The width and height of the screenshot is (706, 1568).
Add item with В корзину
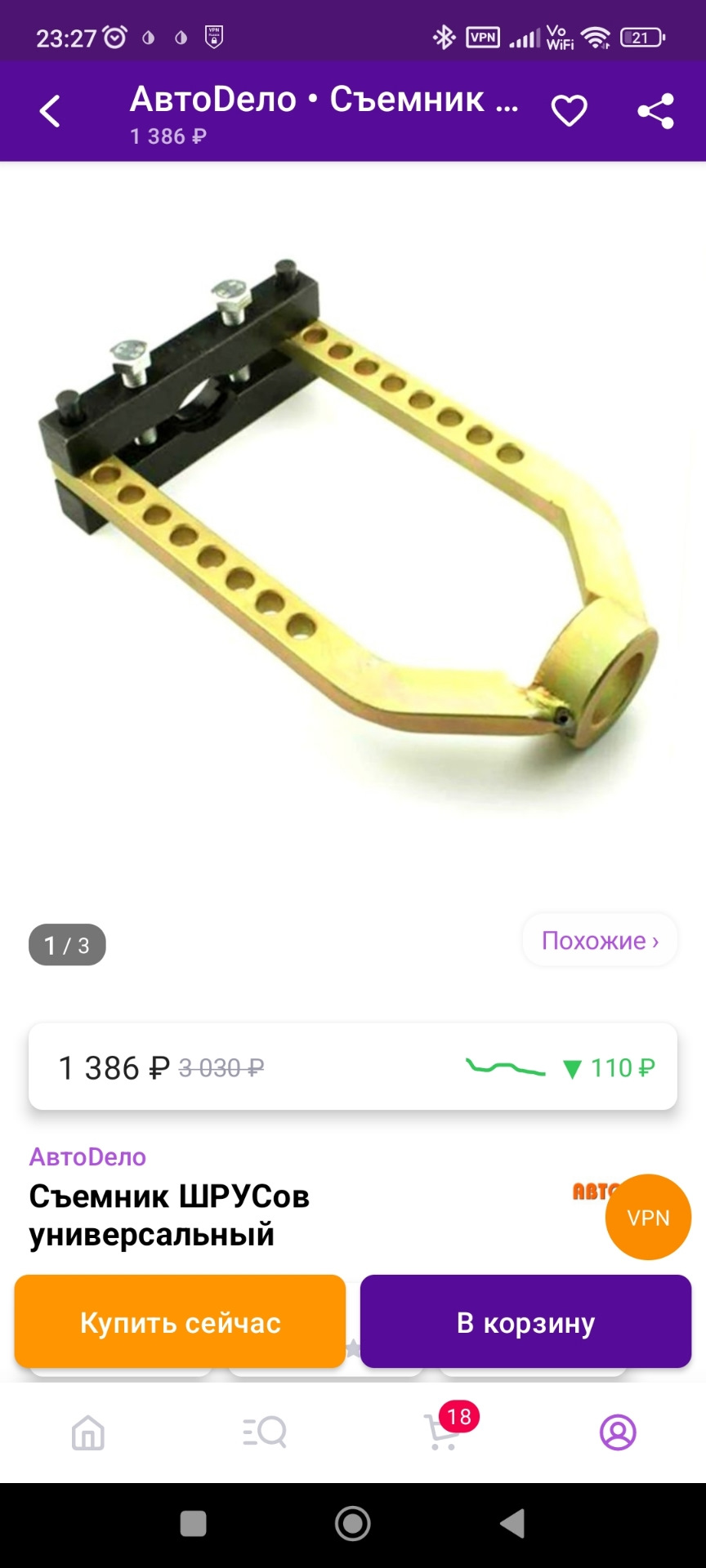[525, 1322]
